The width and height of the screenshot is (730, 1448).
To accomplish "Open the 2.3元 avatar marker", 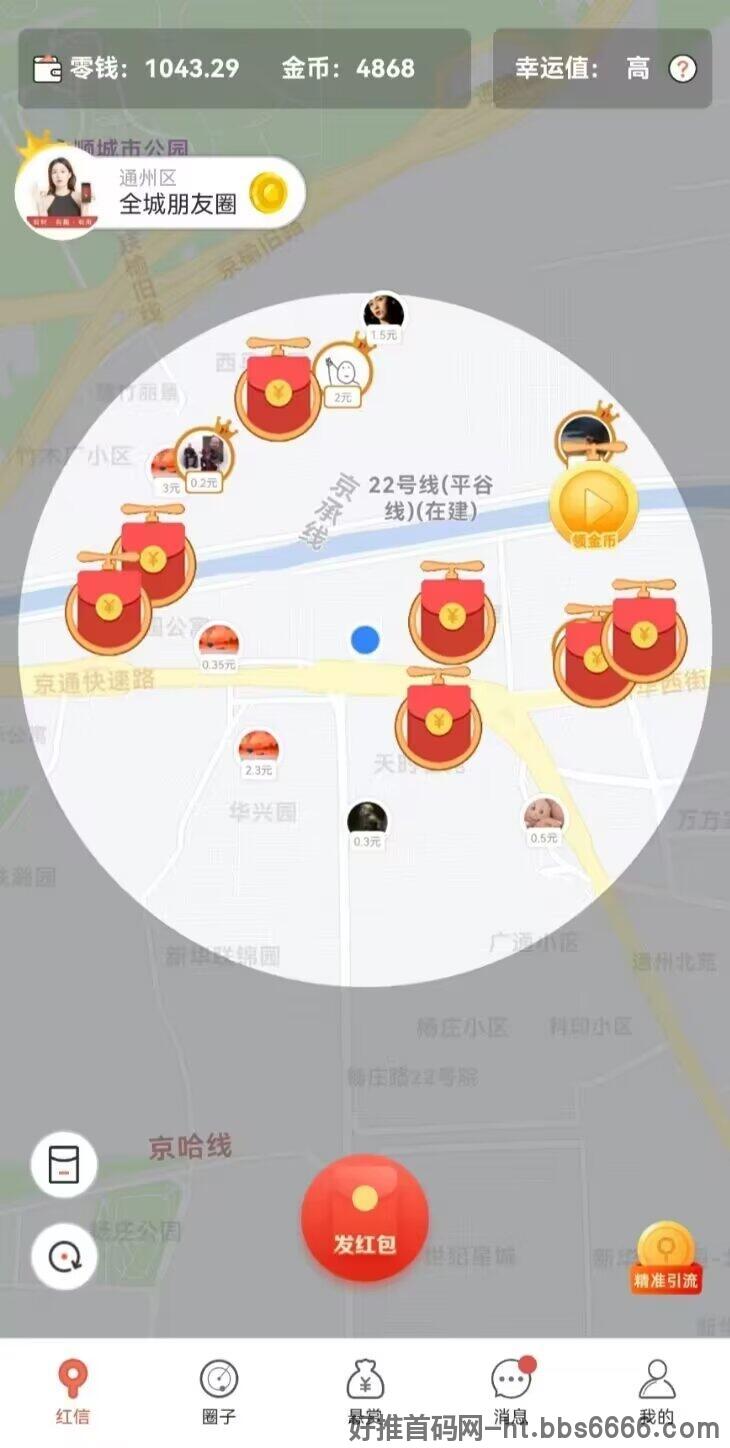I will (258, 754).
